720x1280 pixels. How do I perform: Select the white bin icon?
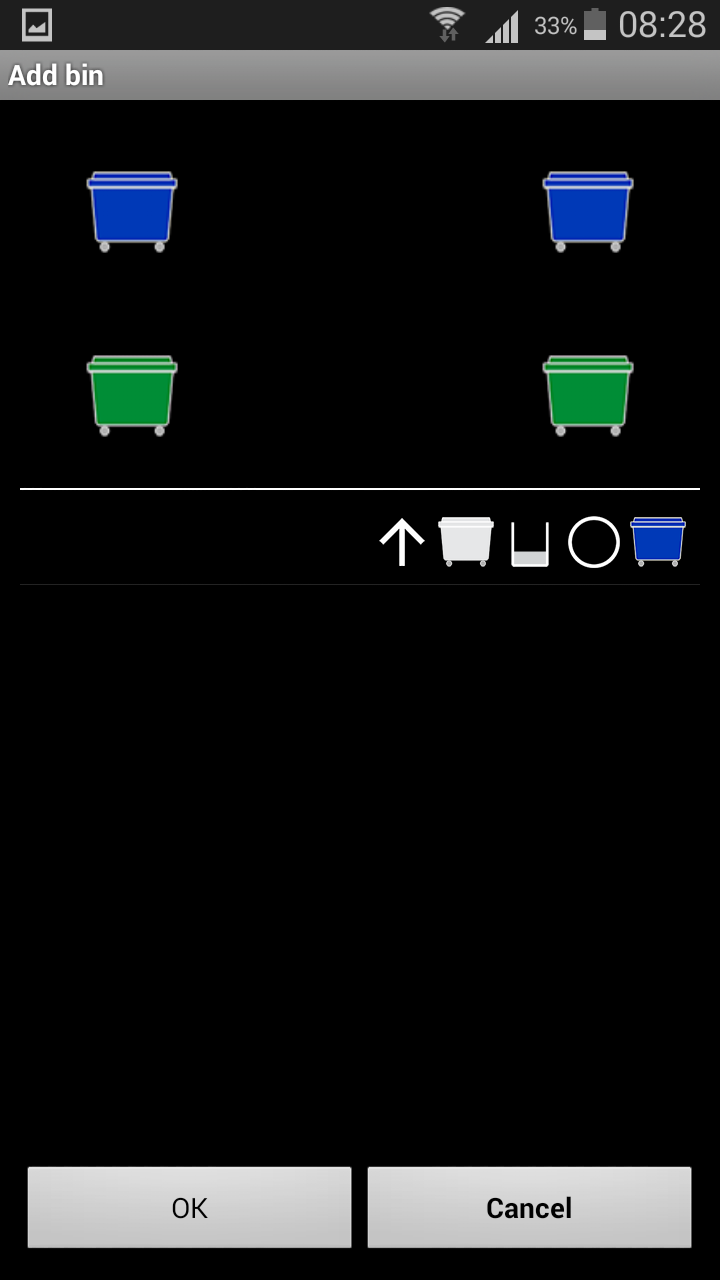tap(466, 542)
